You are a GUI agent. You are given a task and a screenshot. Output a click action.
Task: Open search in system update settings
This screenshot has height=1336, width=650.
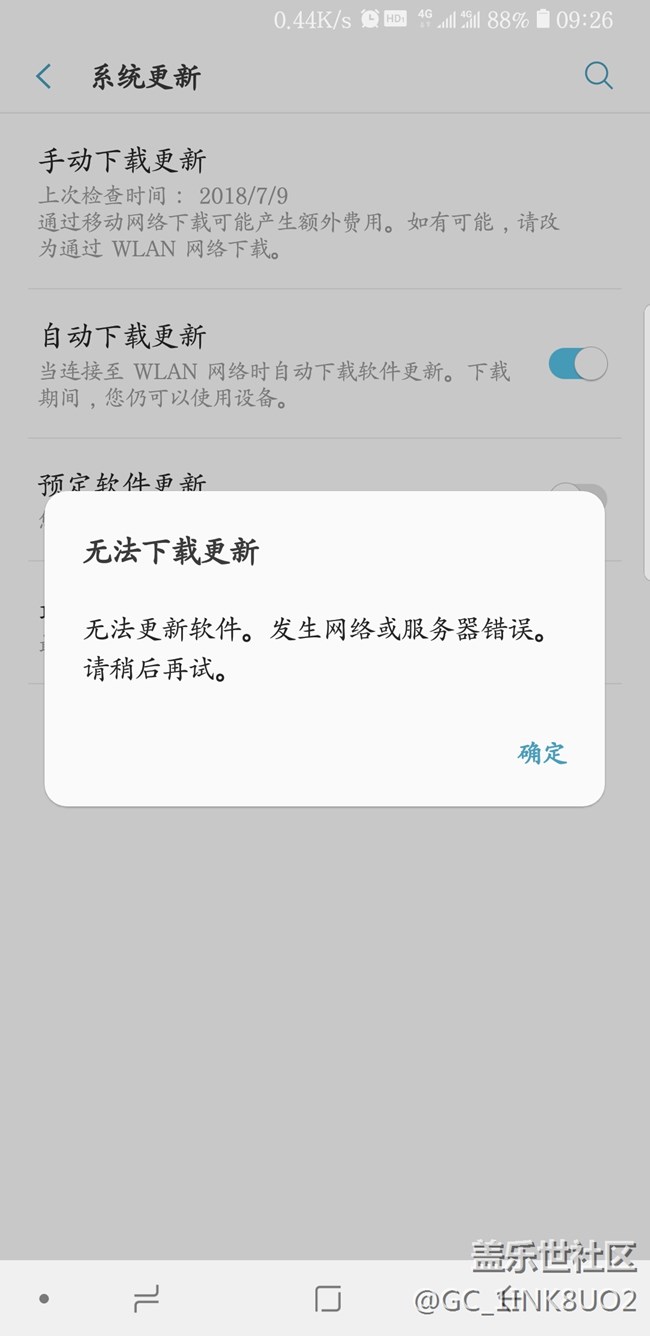(598, 76)
